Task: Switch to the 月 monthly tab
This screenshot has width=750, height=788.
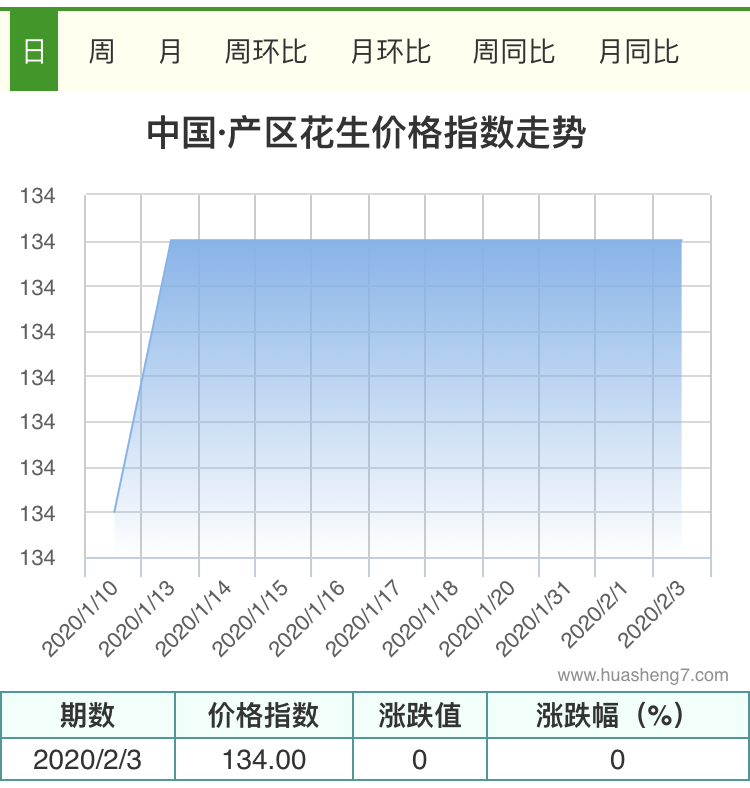Action: click(170, 52)
